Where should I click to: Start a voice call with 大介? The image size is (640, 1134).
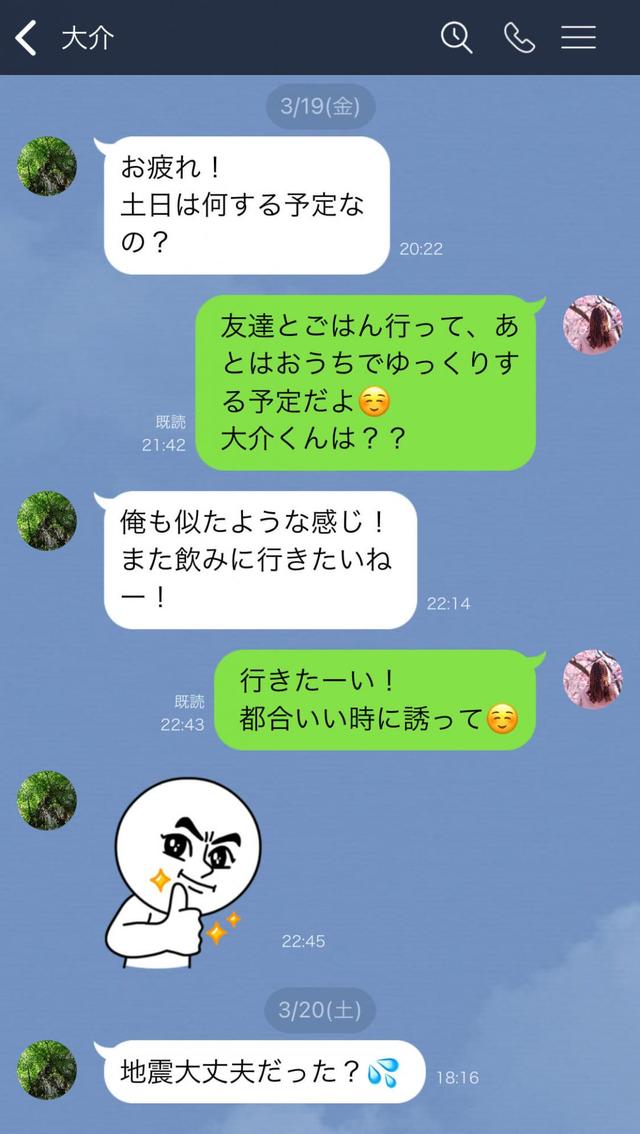tap(519, 38)
